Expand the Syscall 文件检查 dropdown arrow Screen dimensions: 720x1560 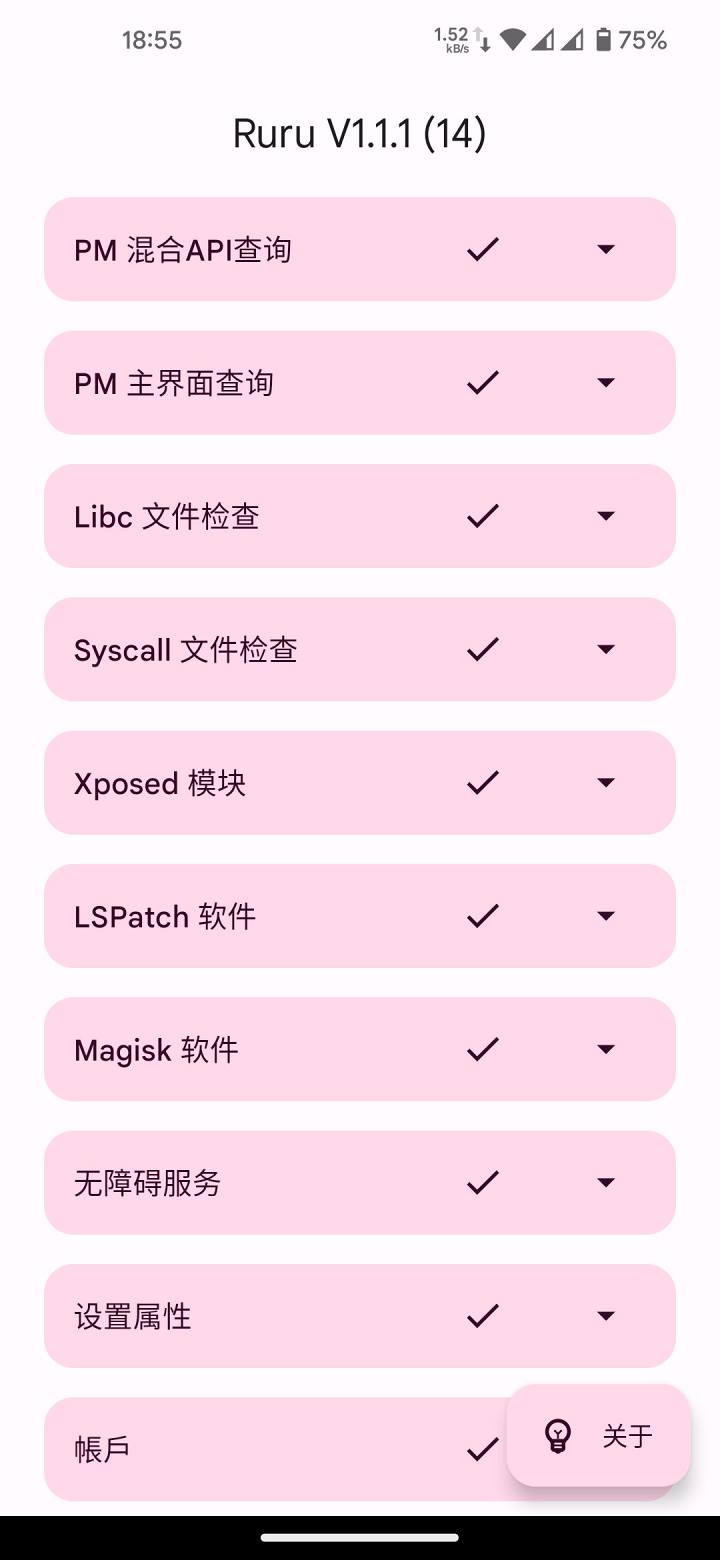tap(605, 649)
